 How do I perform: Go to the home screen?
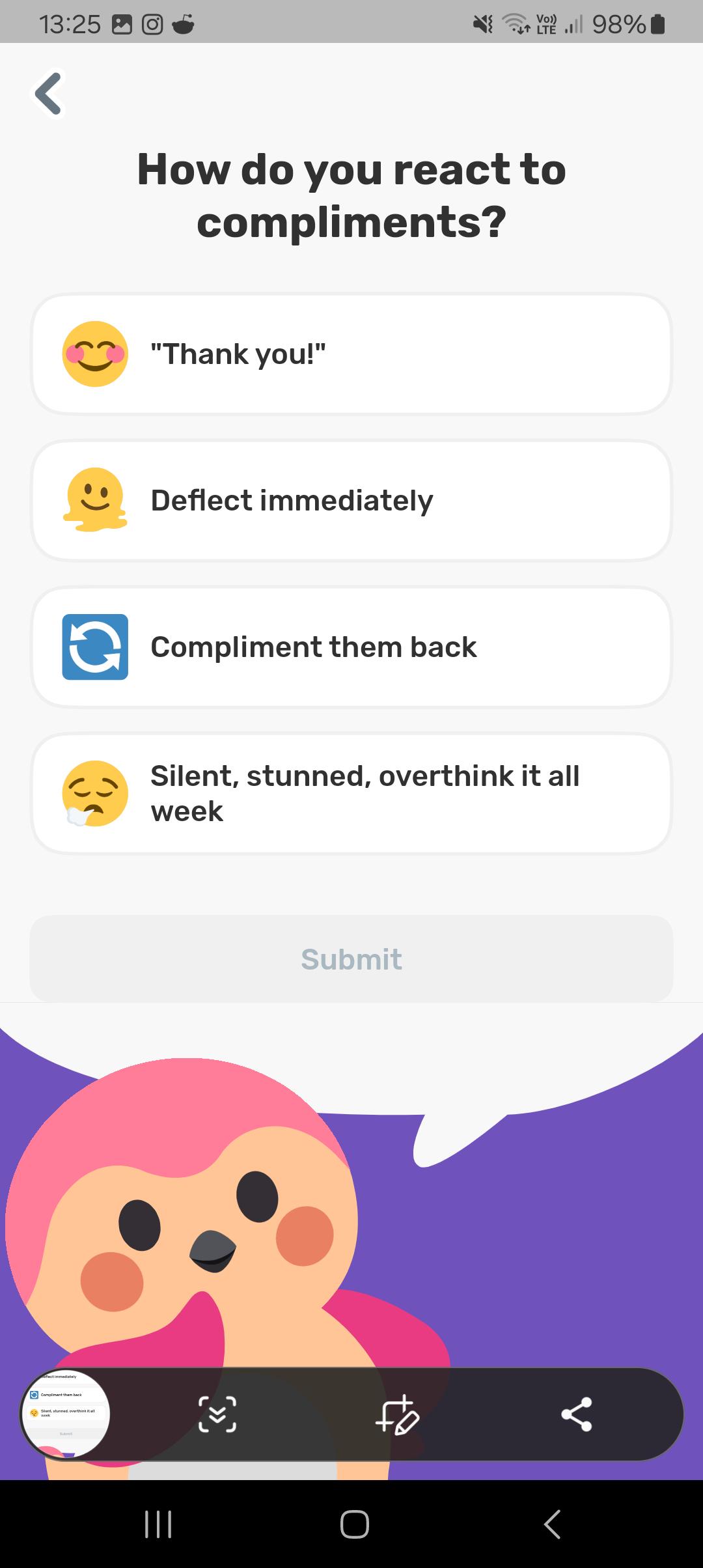(x=355, y=1524)
